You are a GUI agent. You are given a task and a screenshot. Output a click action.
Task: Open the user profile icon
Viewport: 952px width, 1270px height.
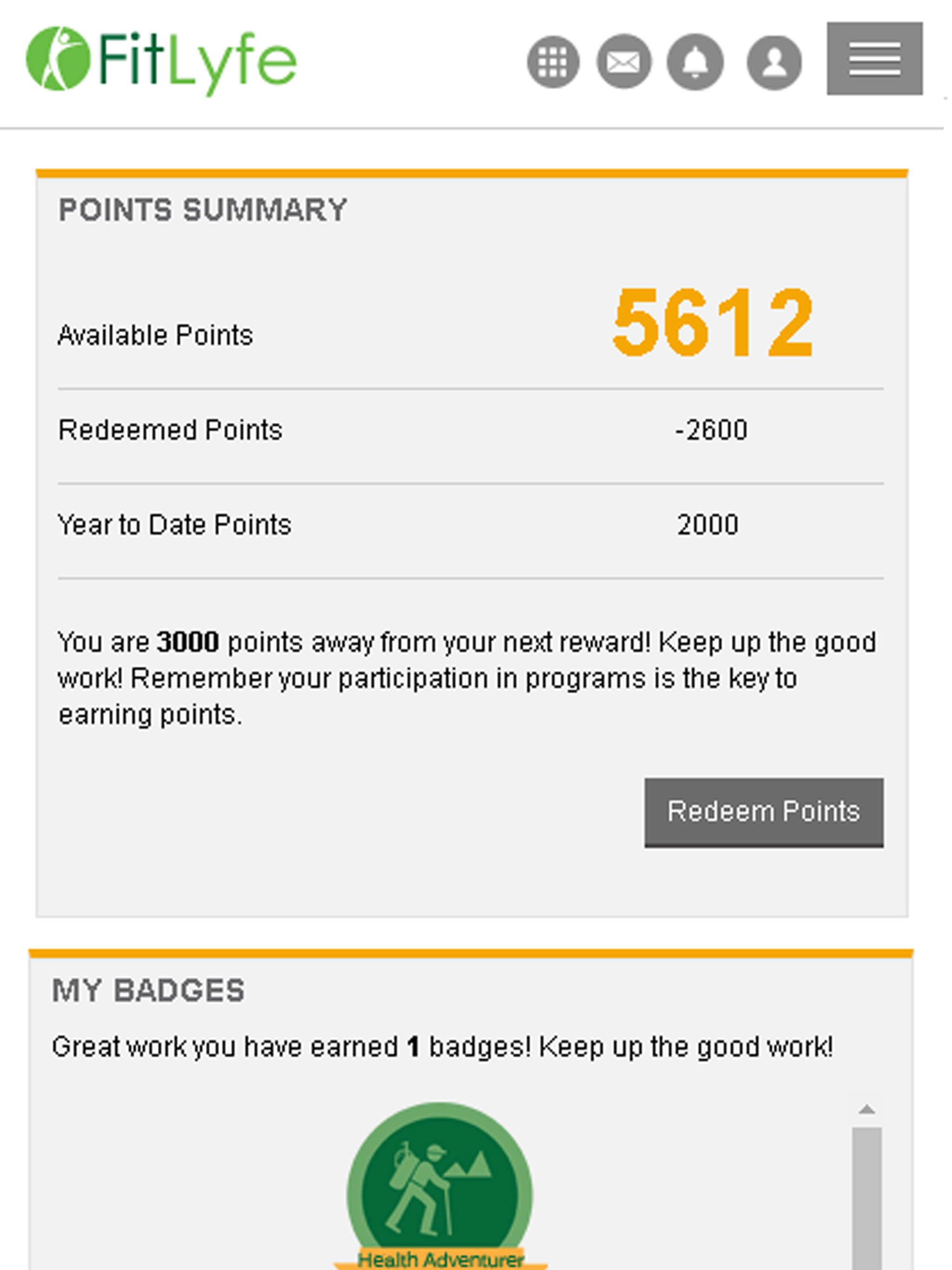774,62
